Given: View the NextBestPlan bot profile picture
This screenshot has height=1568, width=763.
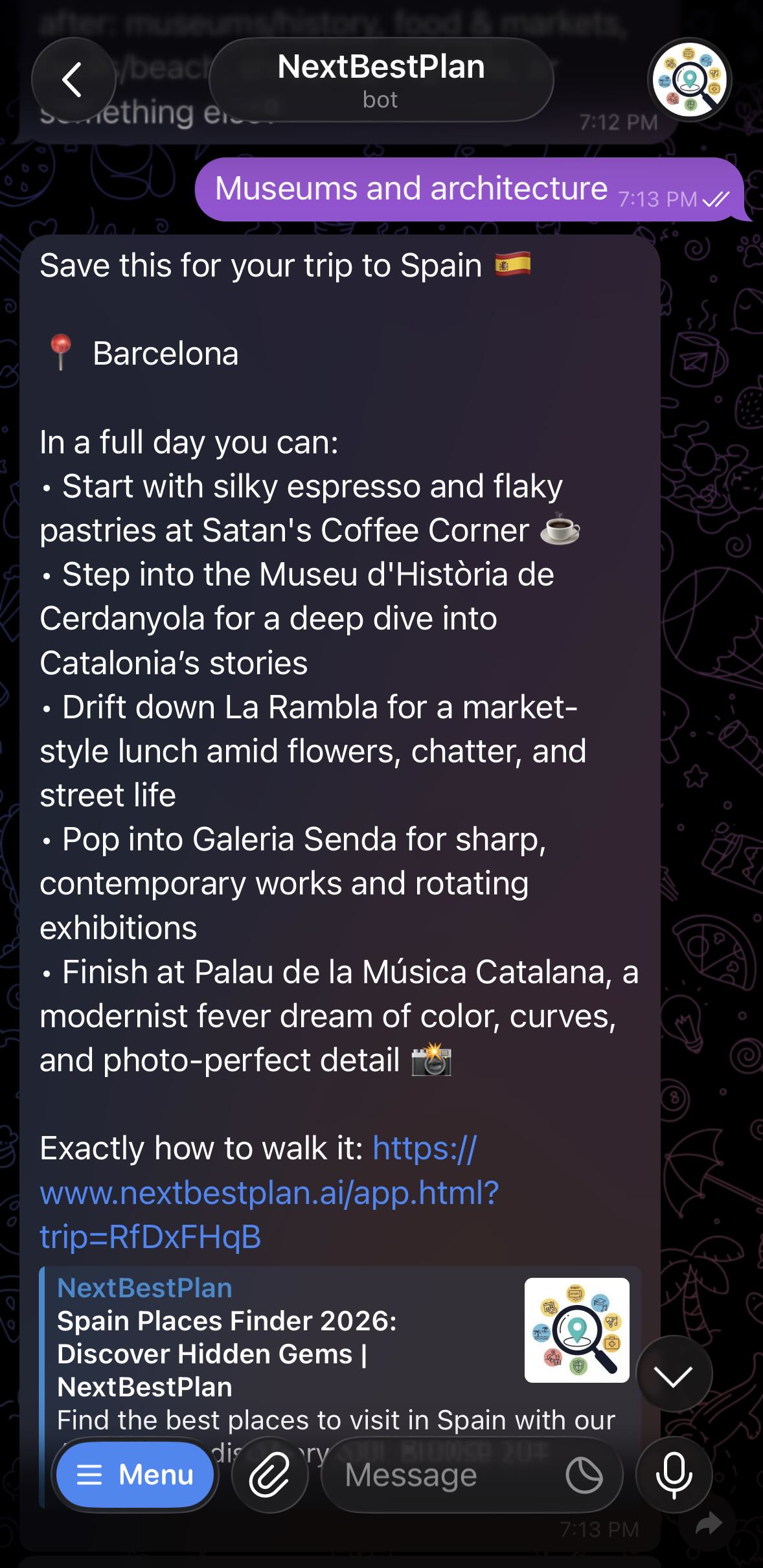Looking at the screenshot, I should coord(689,80).
